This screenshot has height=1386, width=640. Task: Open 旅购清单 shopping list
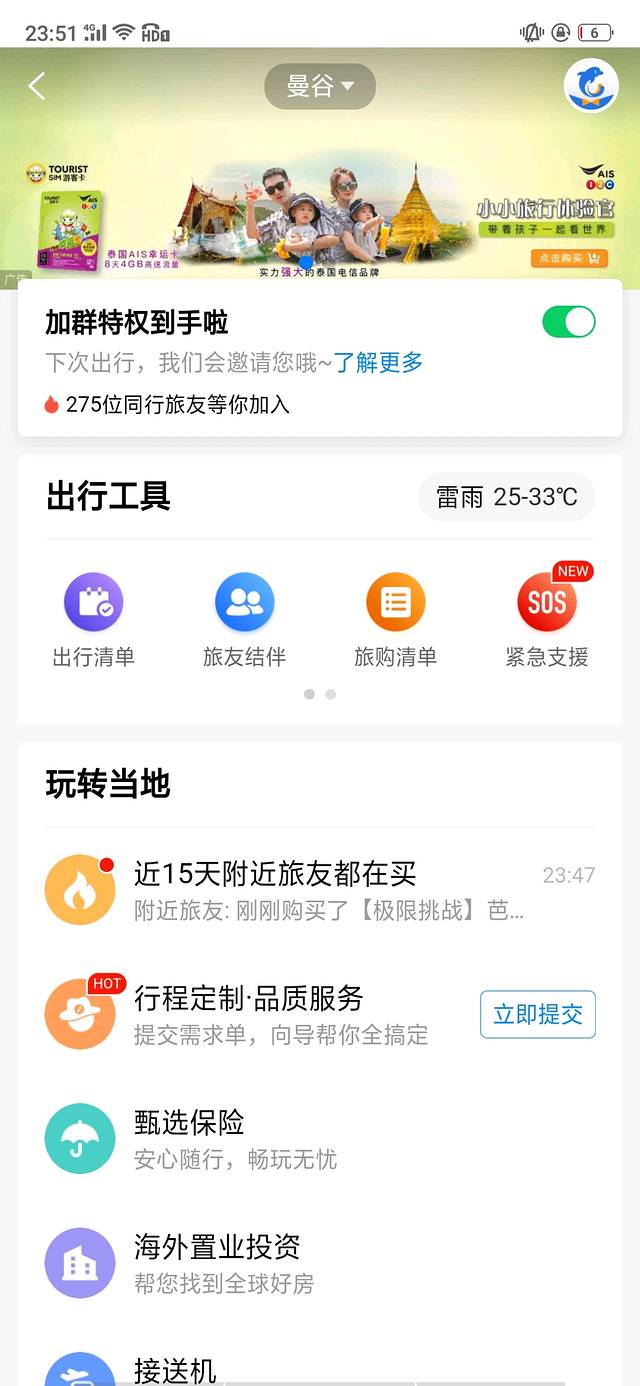click(395, 620)
